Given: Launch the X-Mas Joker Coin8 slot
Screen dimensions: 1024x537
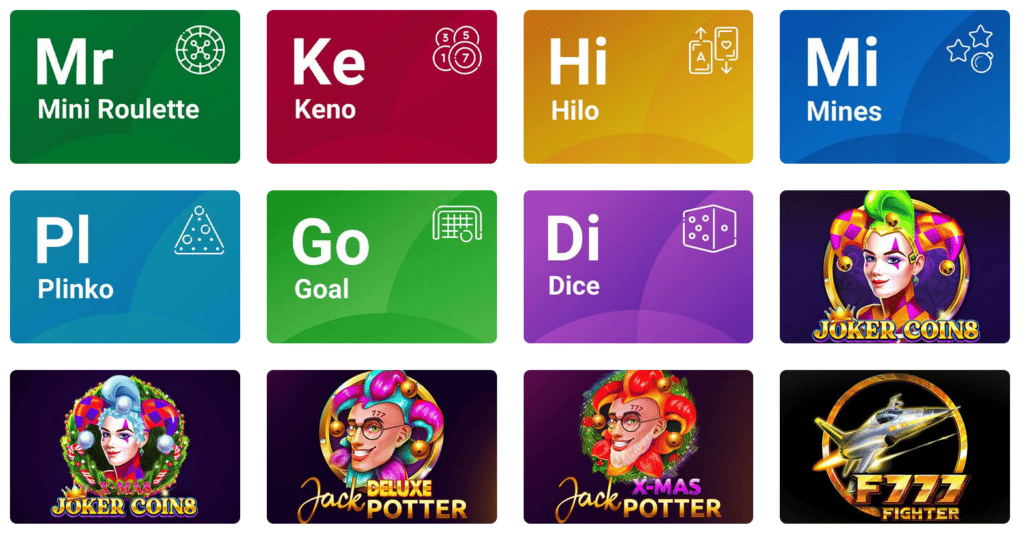Looking at the screenshot, I should [125, 447].
